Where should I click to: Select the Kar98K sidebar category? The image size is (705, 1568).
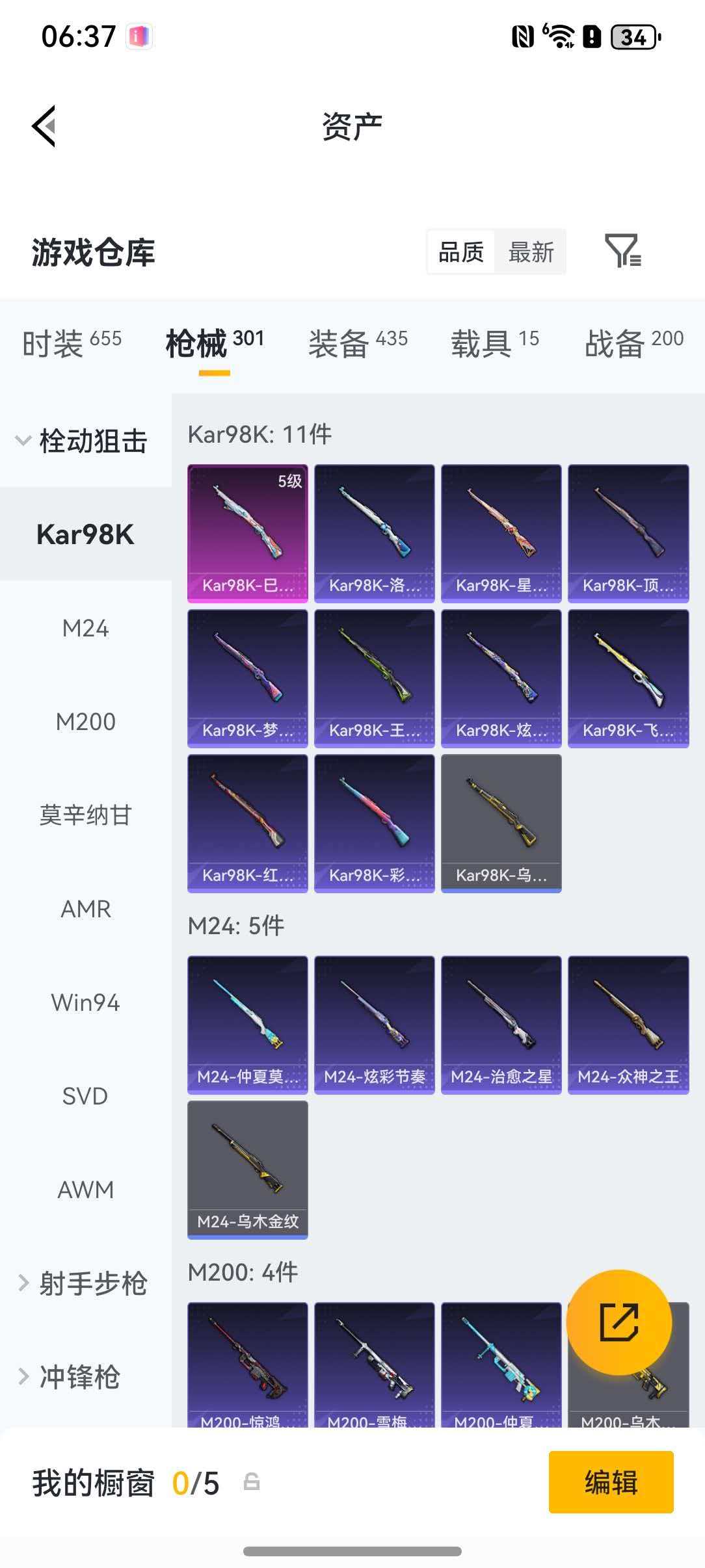point(85,535)
